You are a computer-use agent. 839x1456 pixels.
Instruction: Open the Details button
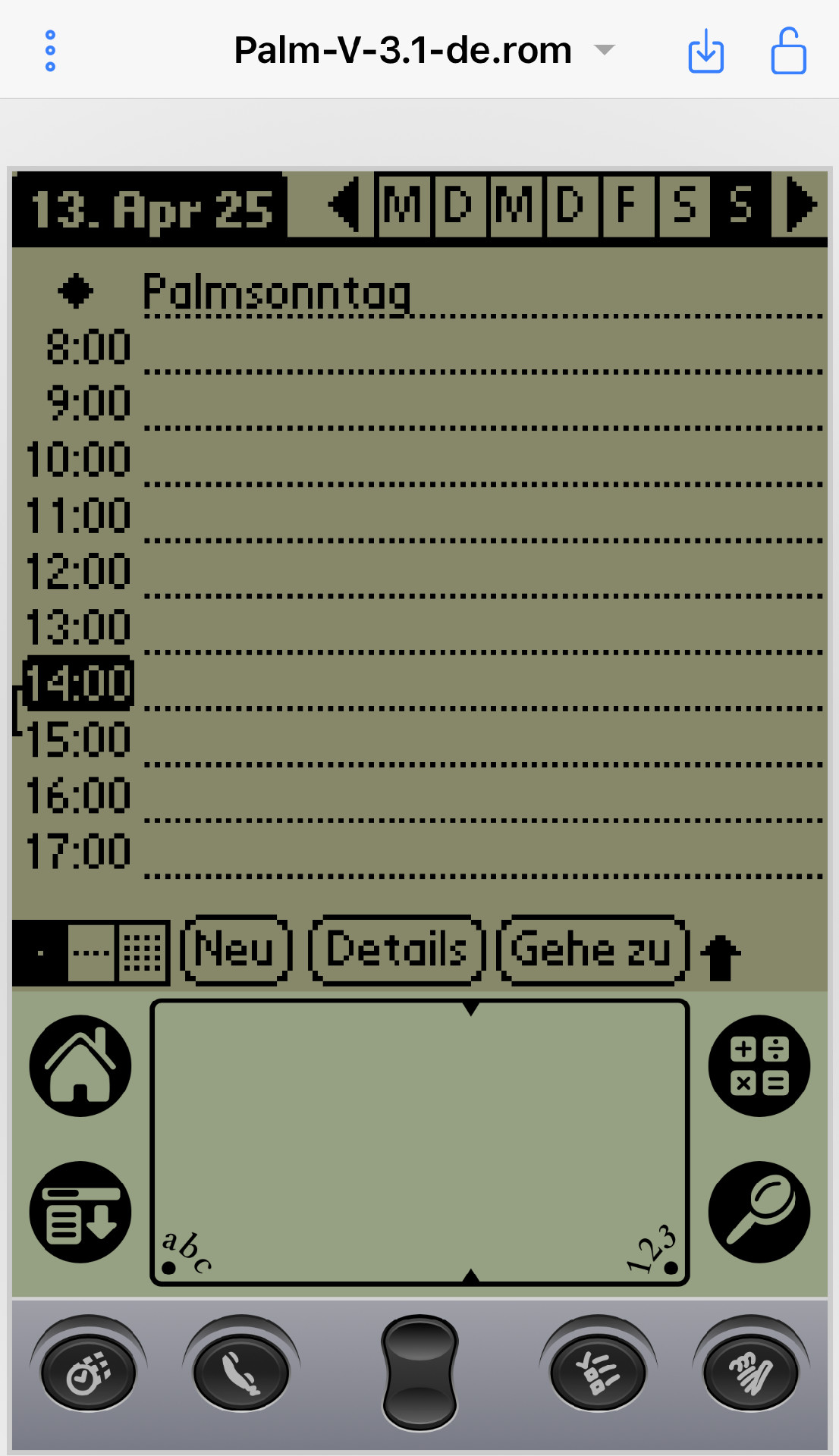pyautogui.click(x=396, y=949)
